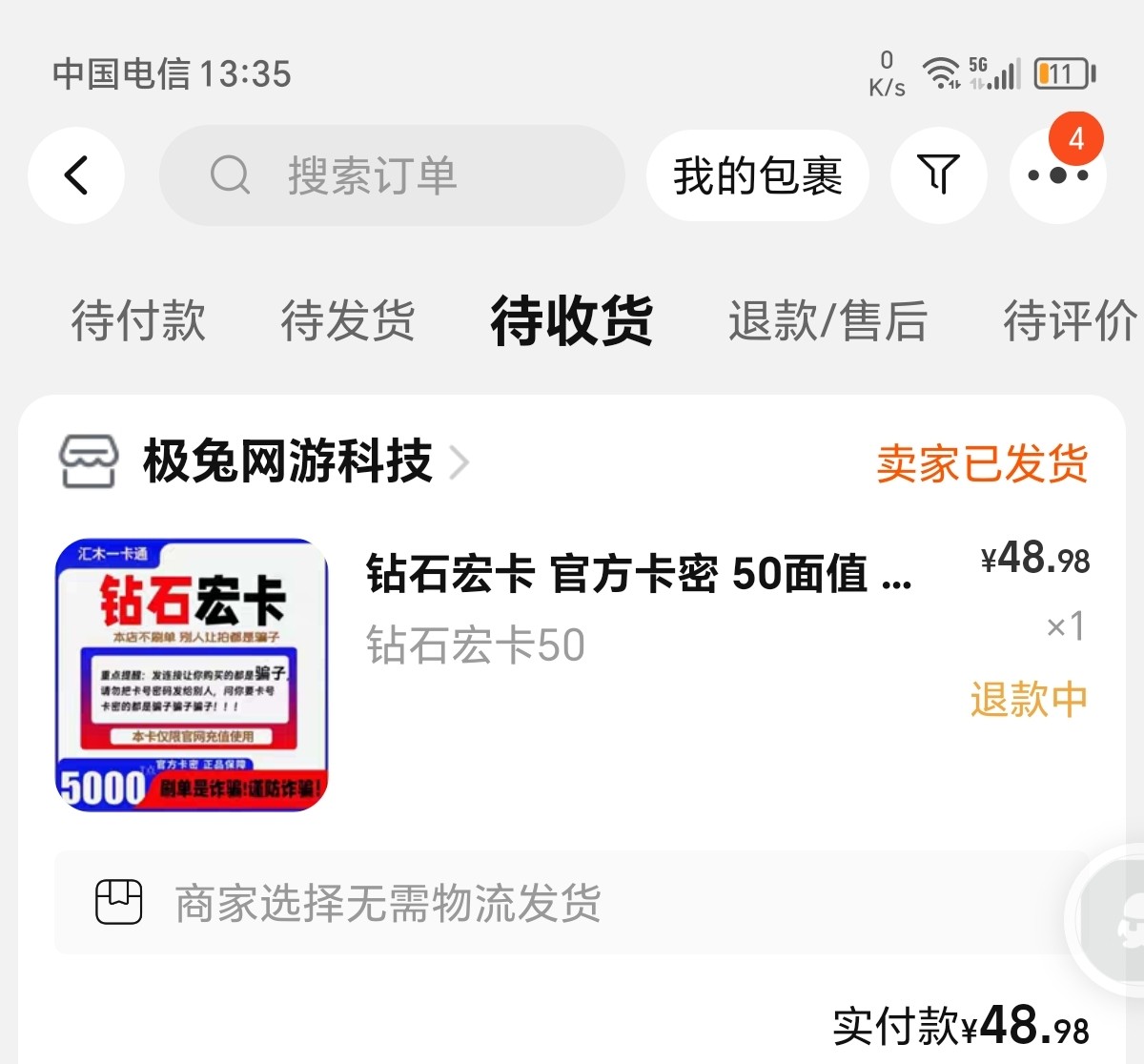Viewport: 1144px width, 1064px height.
Task: Switch to the 待付款 tab
Action: point(138,320)
